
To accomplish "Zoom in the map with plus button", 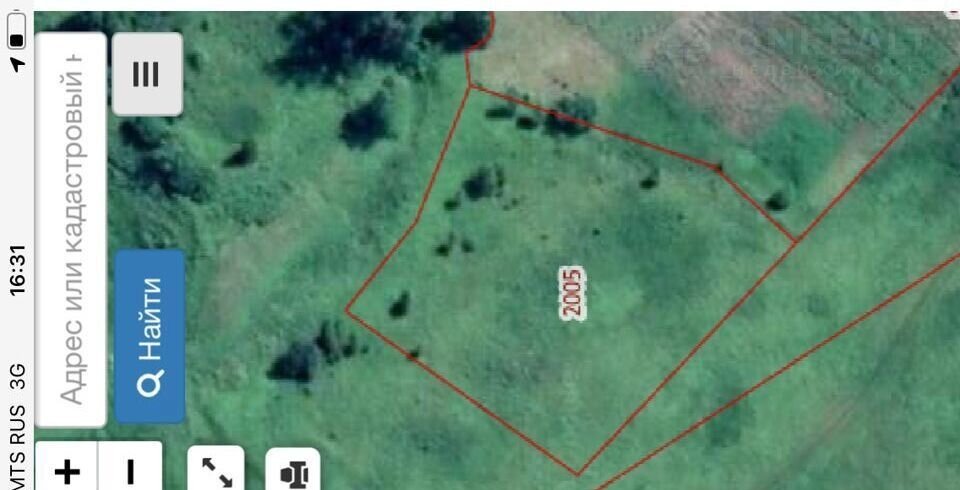I will click(x=67, y=469).
